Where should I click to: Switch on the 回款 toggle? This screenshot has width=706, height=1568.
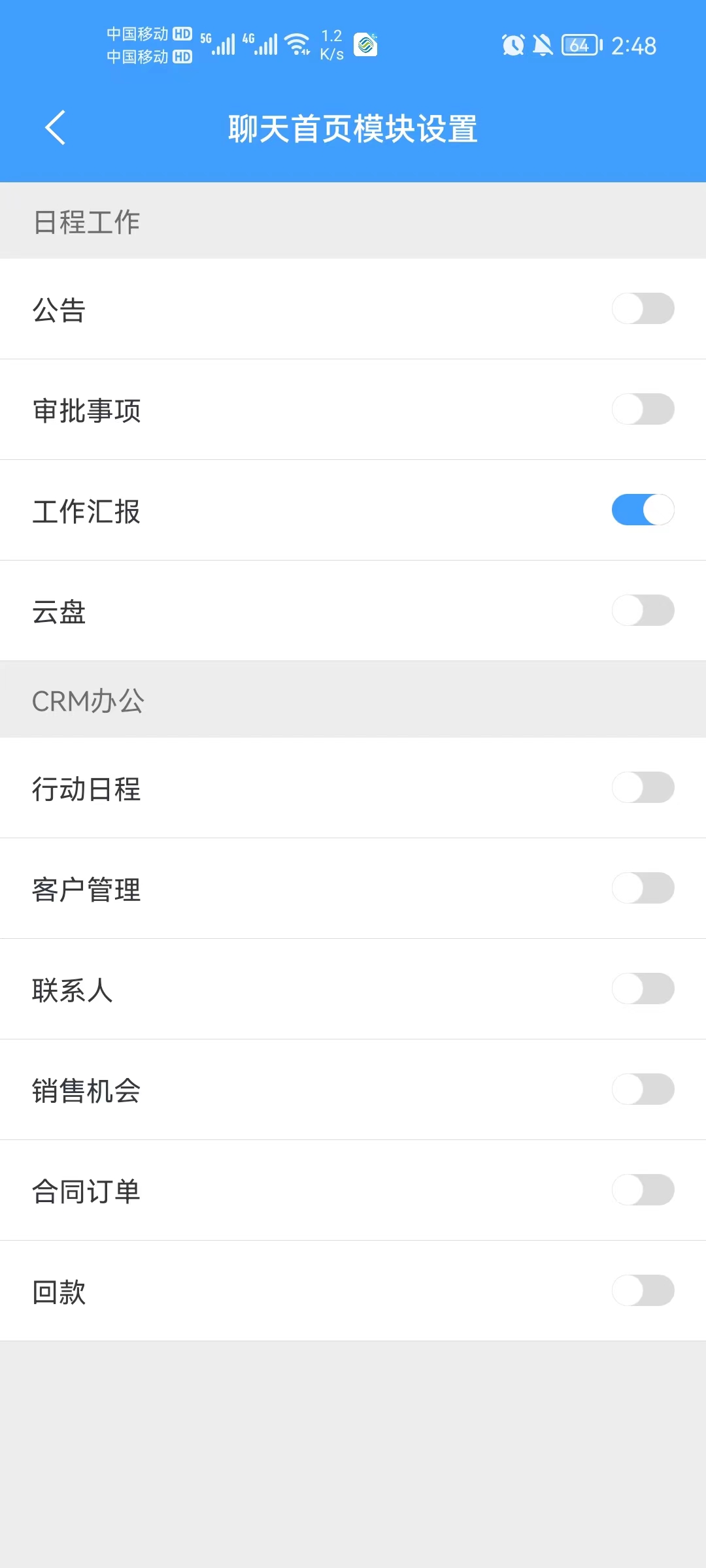pyautogui.click(x=643, y=1290)
